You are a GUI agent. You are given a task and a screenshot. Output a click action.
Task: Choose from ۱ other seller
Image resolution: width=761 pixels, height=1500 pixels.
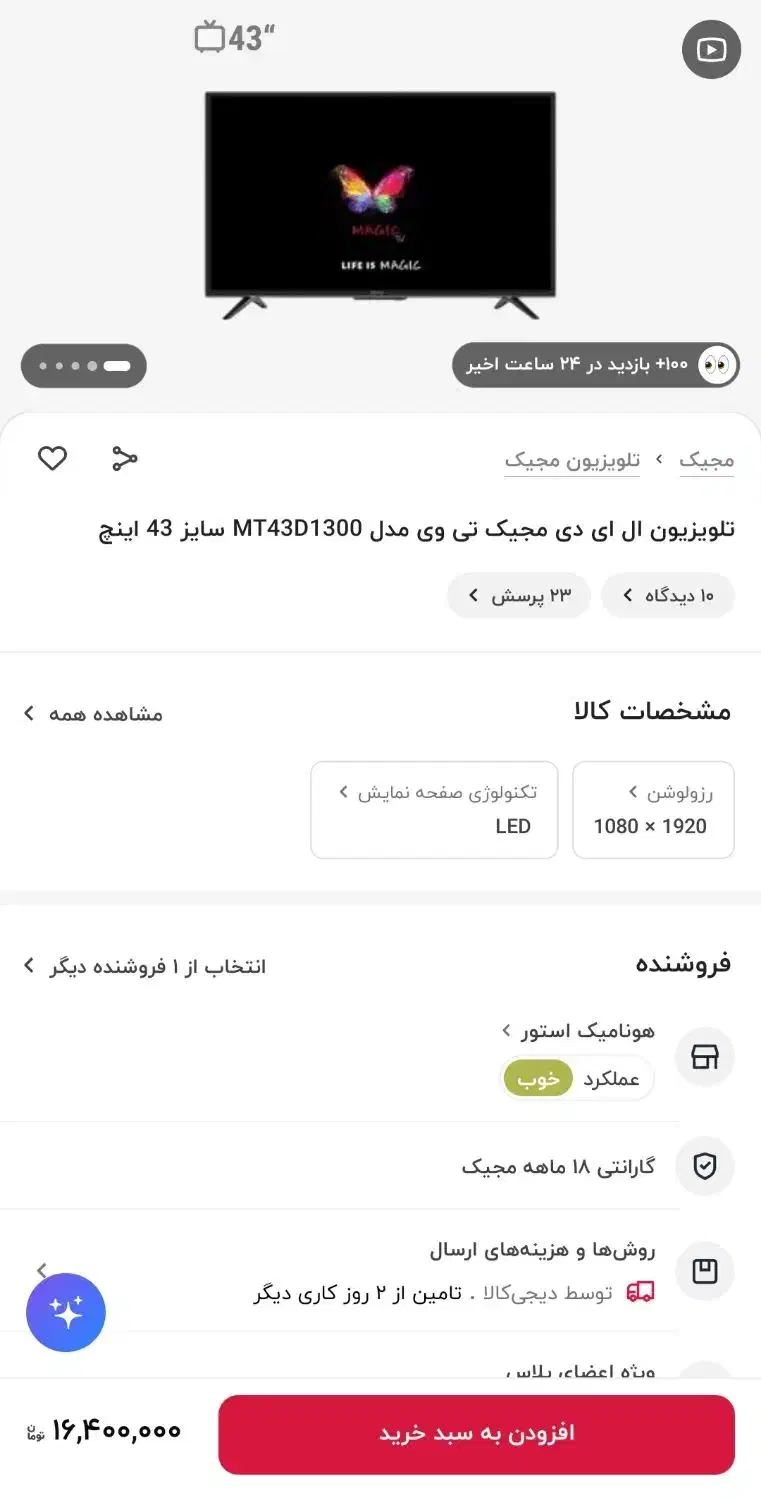(145, 966)
